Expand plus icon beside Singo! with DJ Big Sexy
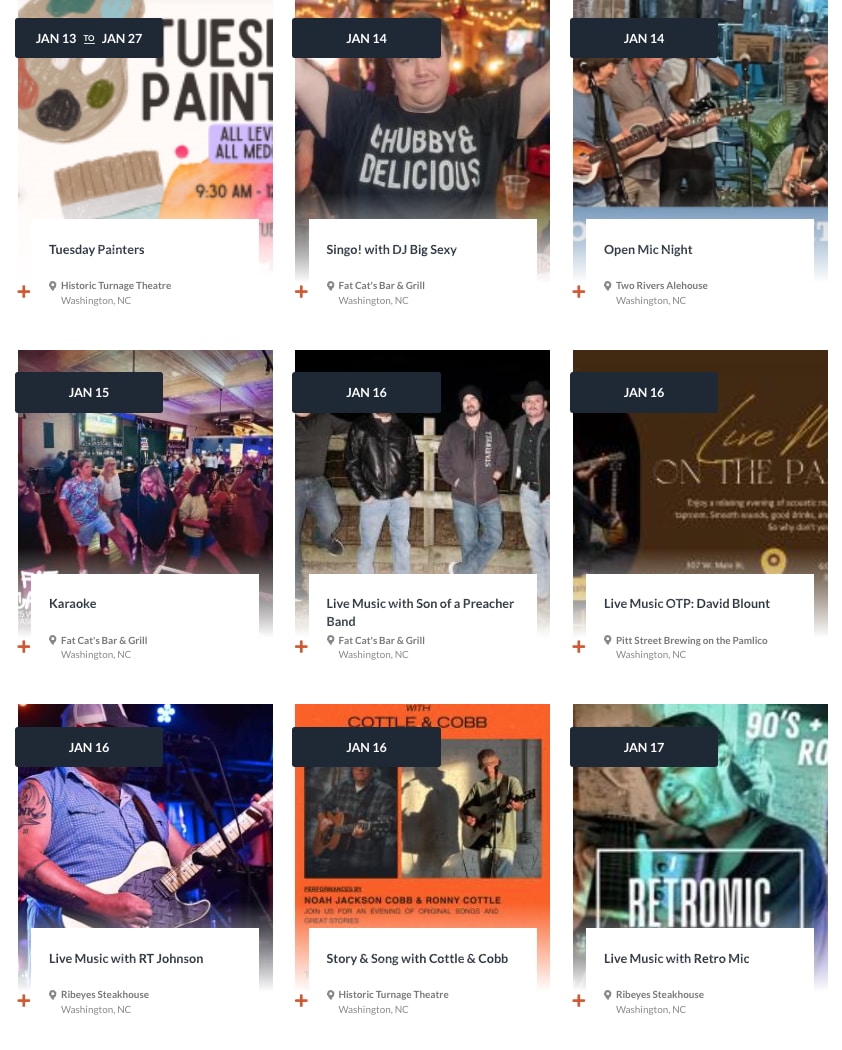Viewport: 842px width, 1050px height. pos(301,292)
